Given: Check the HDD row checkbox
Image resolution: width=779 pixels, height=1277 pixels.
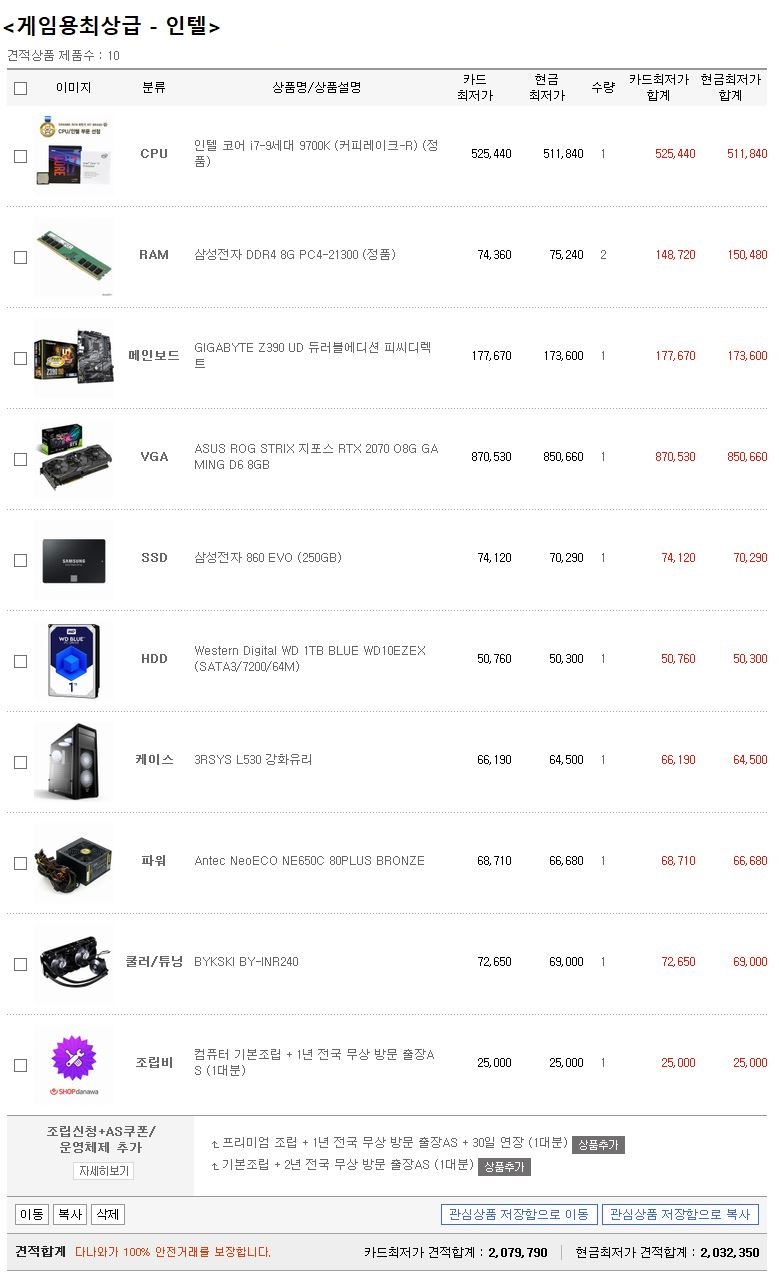Looking at the screenshot, I should point(20,661).
